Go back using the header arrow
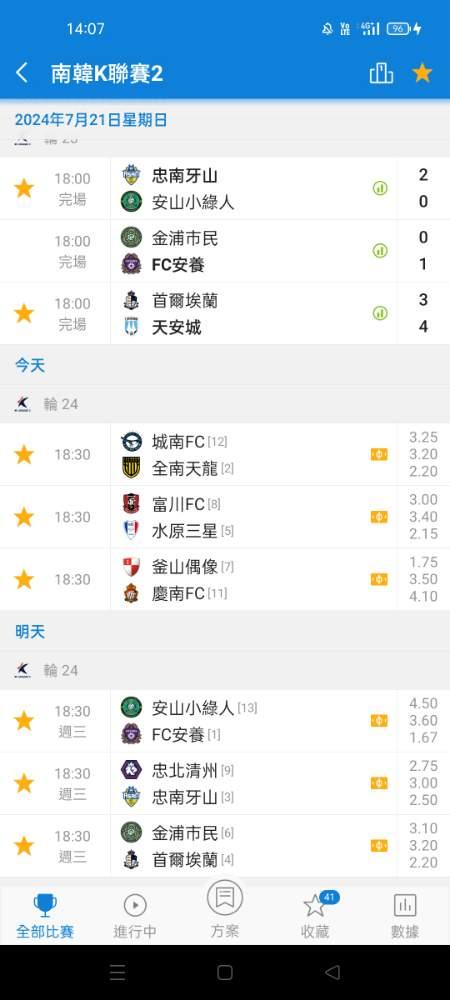Screen dimensions: 450x1000 tap(22, 73)
